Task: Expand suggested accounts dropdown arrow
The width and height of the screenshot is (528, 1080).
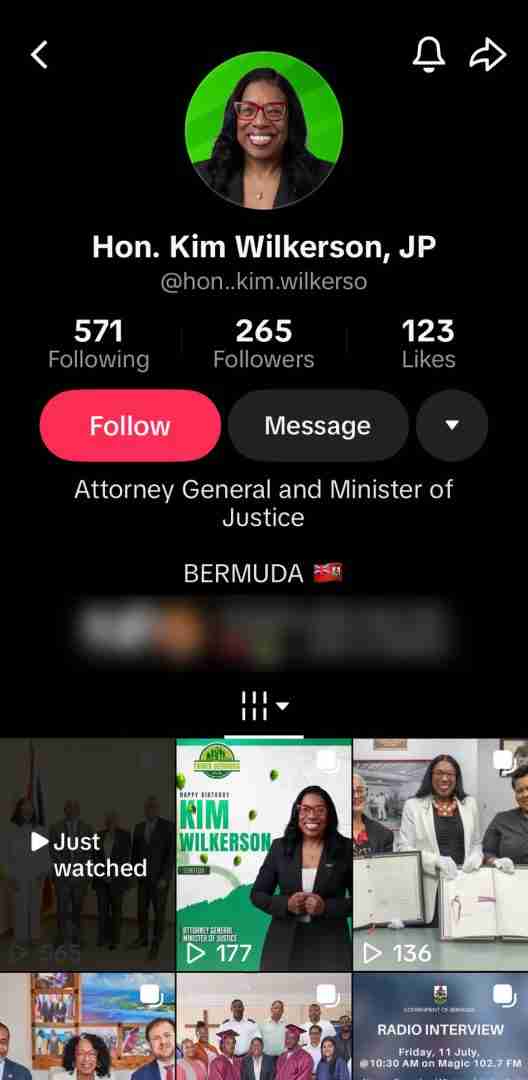Action: (452, 426)
